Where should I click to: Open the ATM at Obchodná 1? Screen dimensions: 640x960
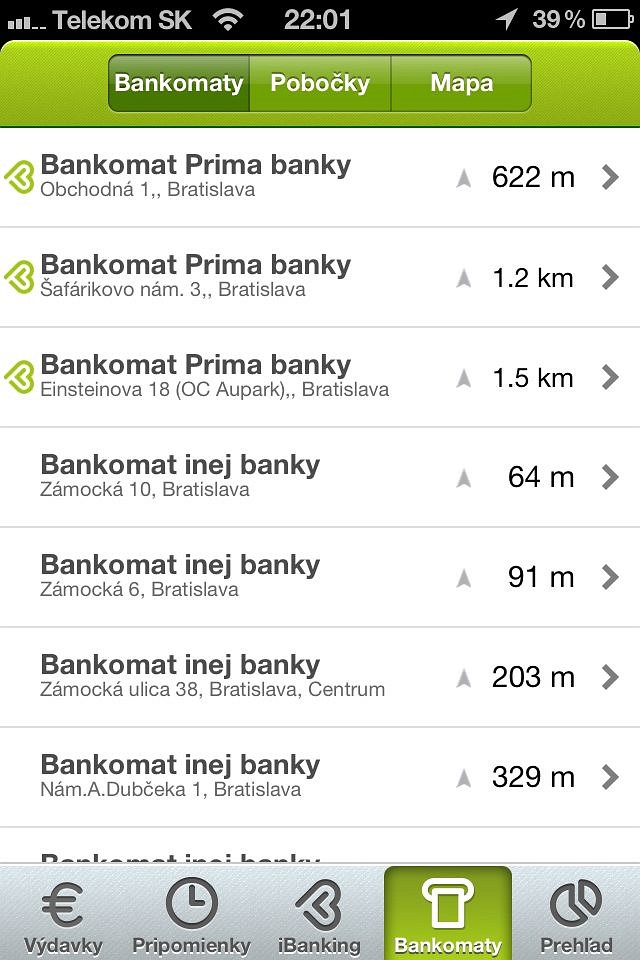320,177
